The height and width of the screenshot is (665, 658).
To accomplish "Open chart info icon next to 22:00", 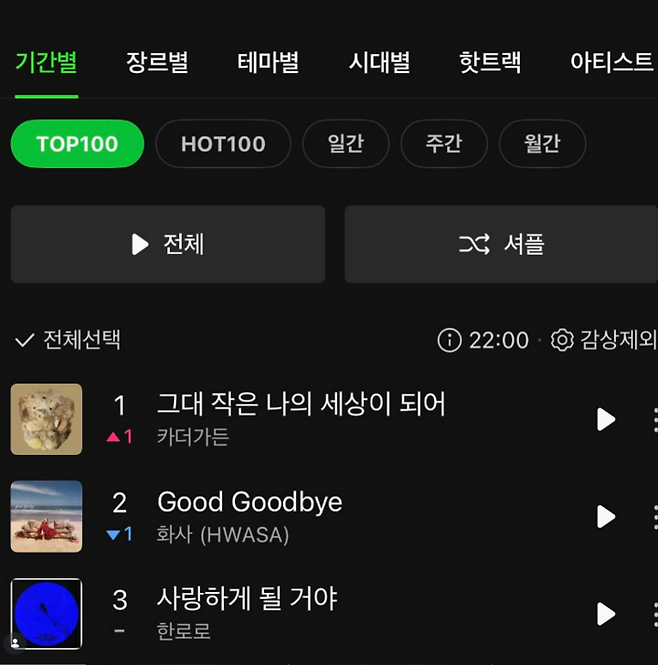I will [449, 340].
